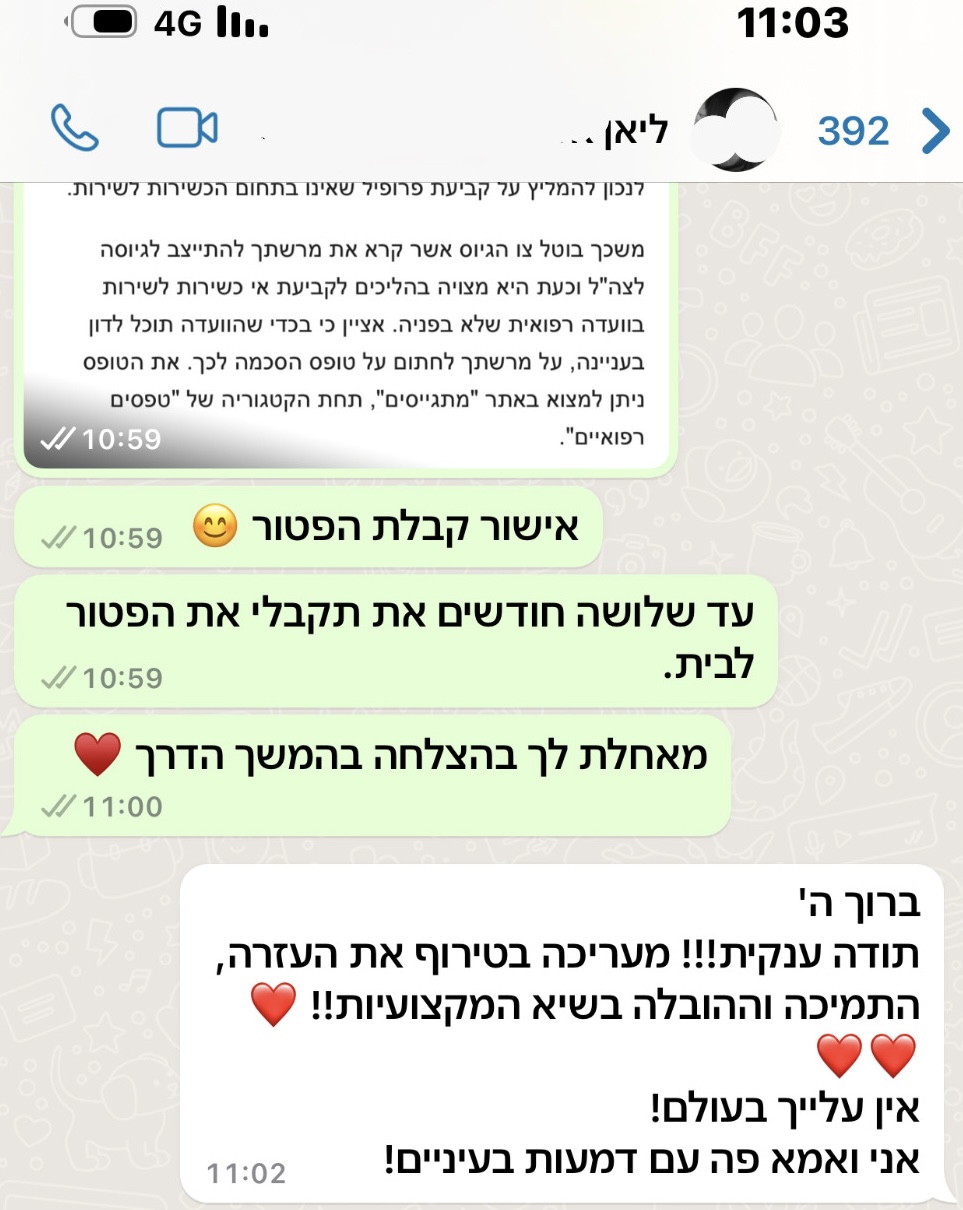963x1210 pixels.
Task: Start a video call with ליאן
Action: (187, 129)
